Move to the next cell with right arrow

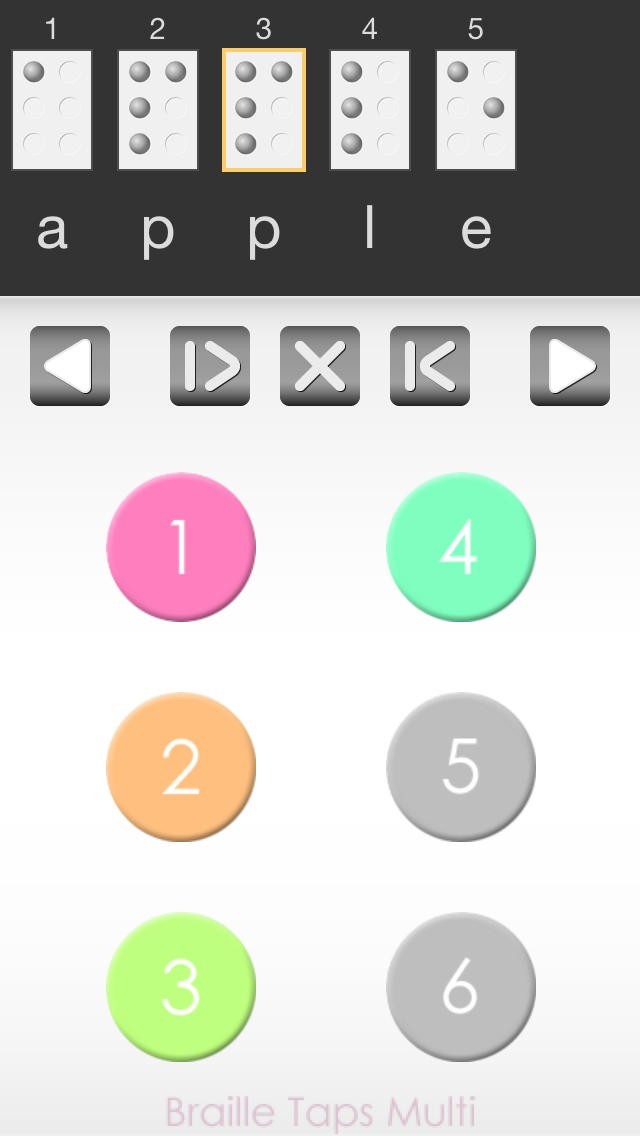(x=570, y=366)
